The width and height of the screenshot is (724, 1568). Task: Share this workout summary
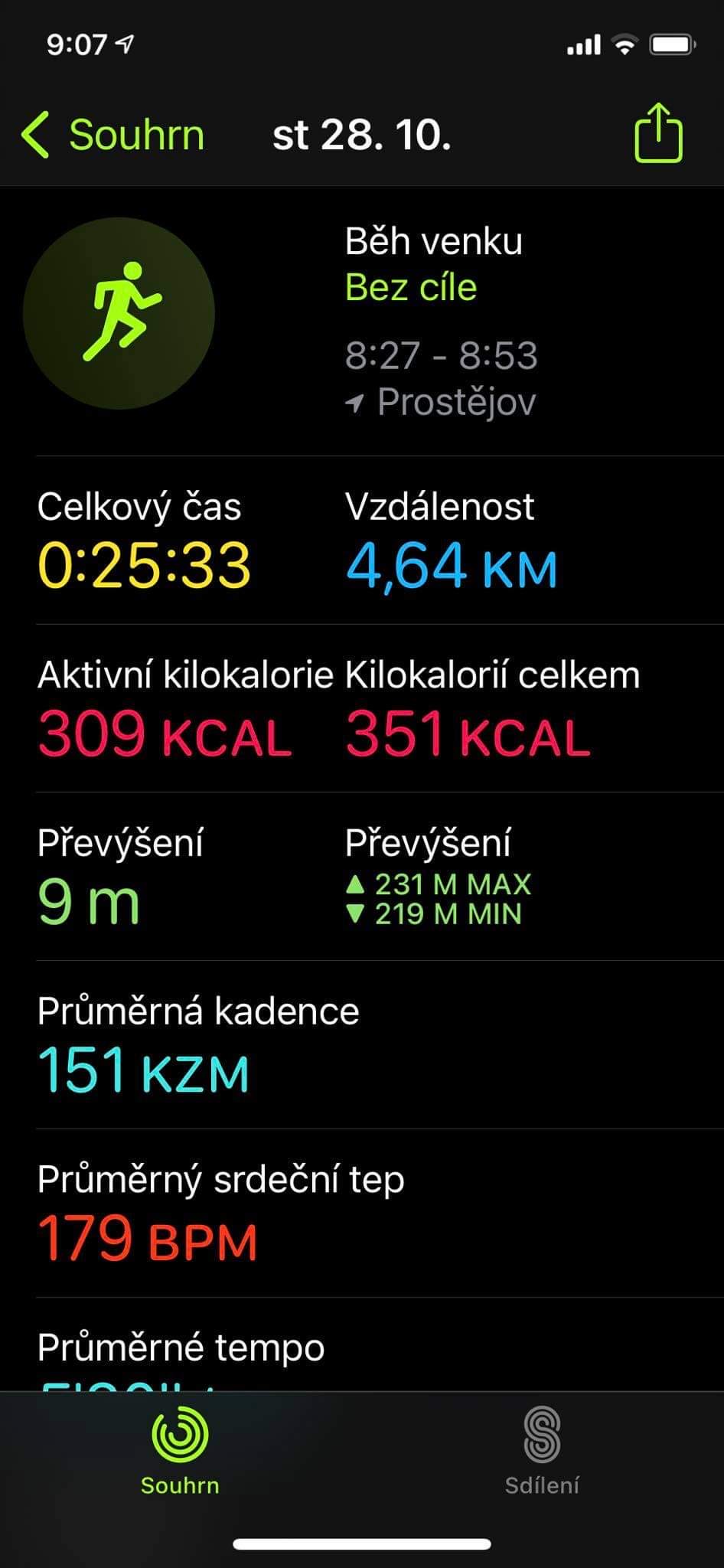[658, 134]
